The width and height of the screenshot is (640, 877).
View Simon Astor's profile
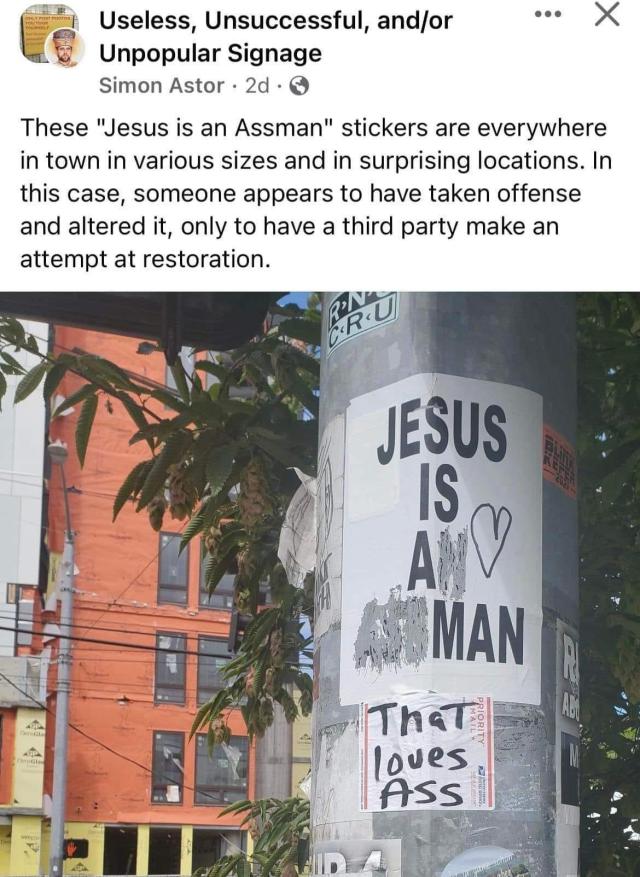[161, 86]
